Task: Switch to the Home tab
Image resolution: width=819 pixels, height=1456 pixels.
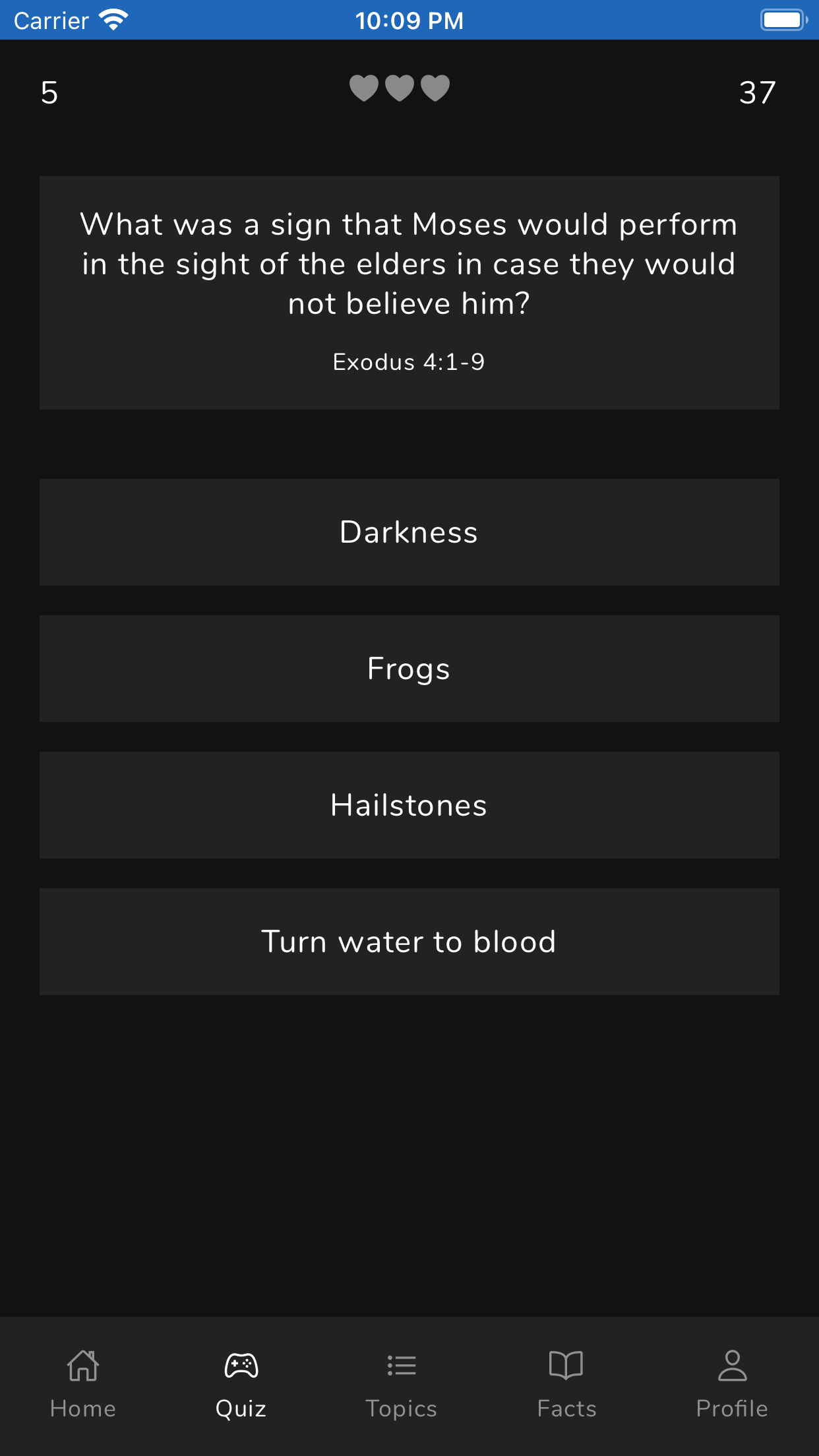Action: (x=83, y=1407)
